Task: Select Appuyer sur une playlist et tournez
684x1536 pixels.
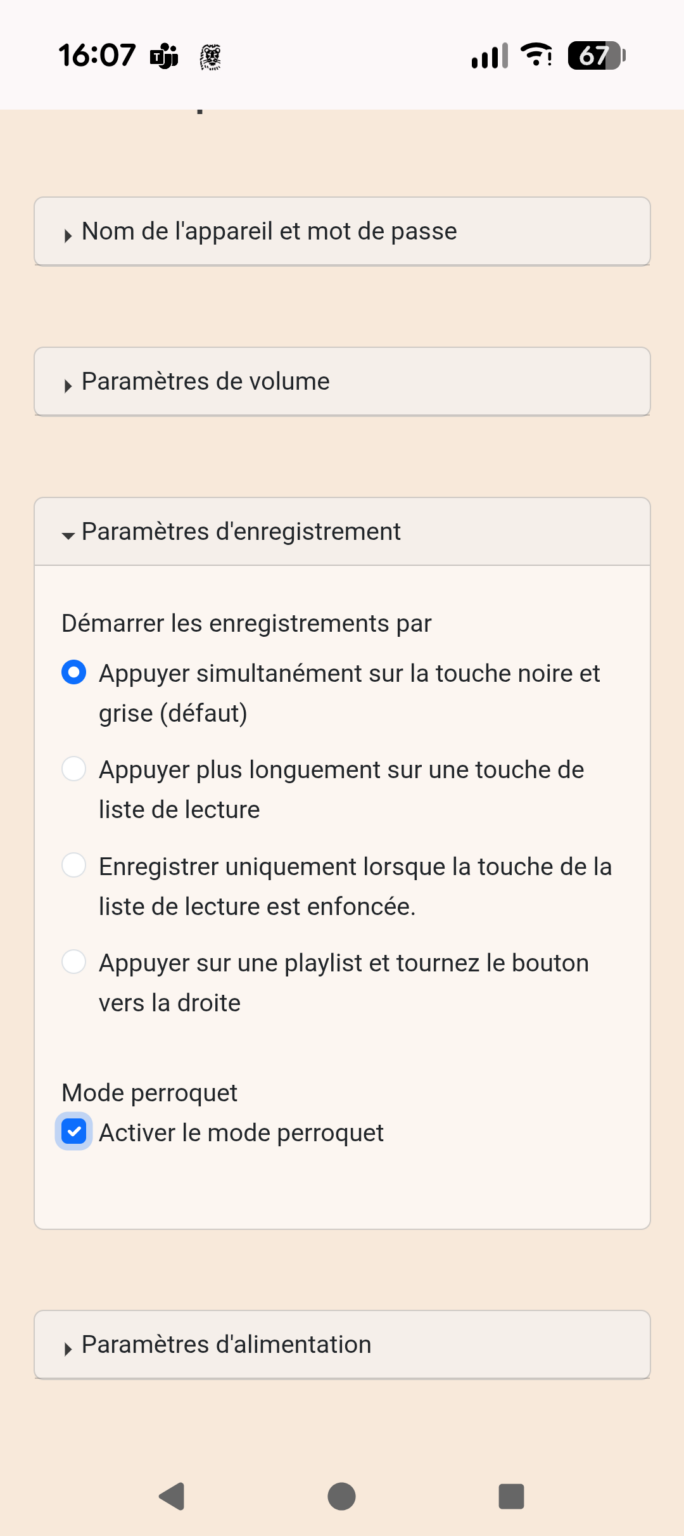Action: coord(74,962)
